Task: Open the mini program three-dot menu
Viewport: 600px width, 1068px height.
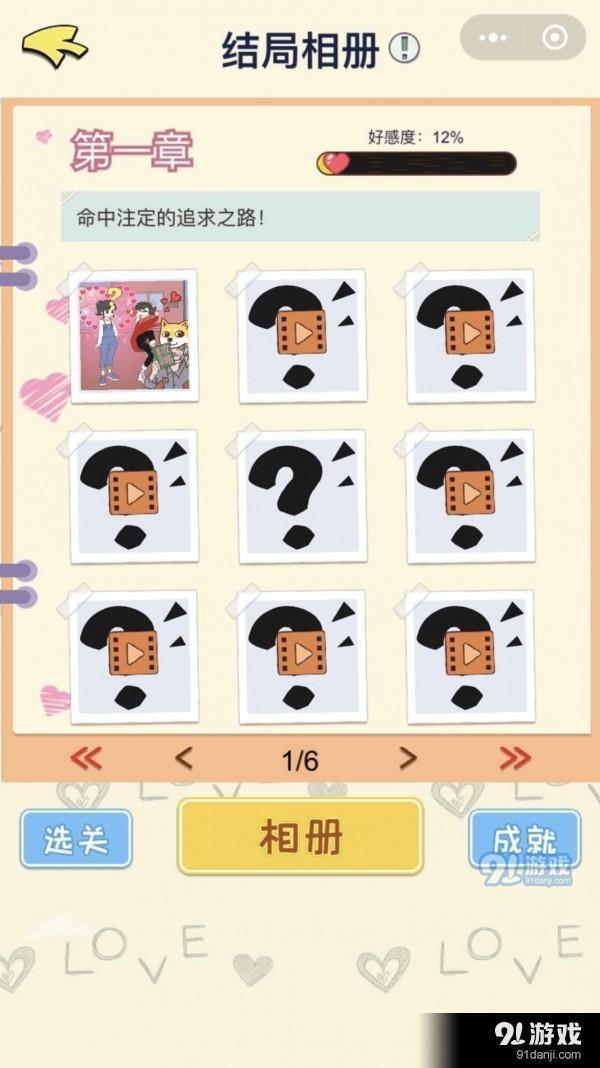Action: point(492,39)
